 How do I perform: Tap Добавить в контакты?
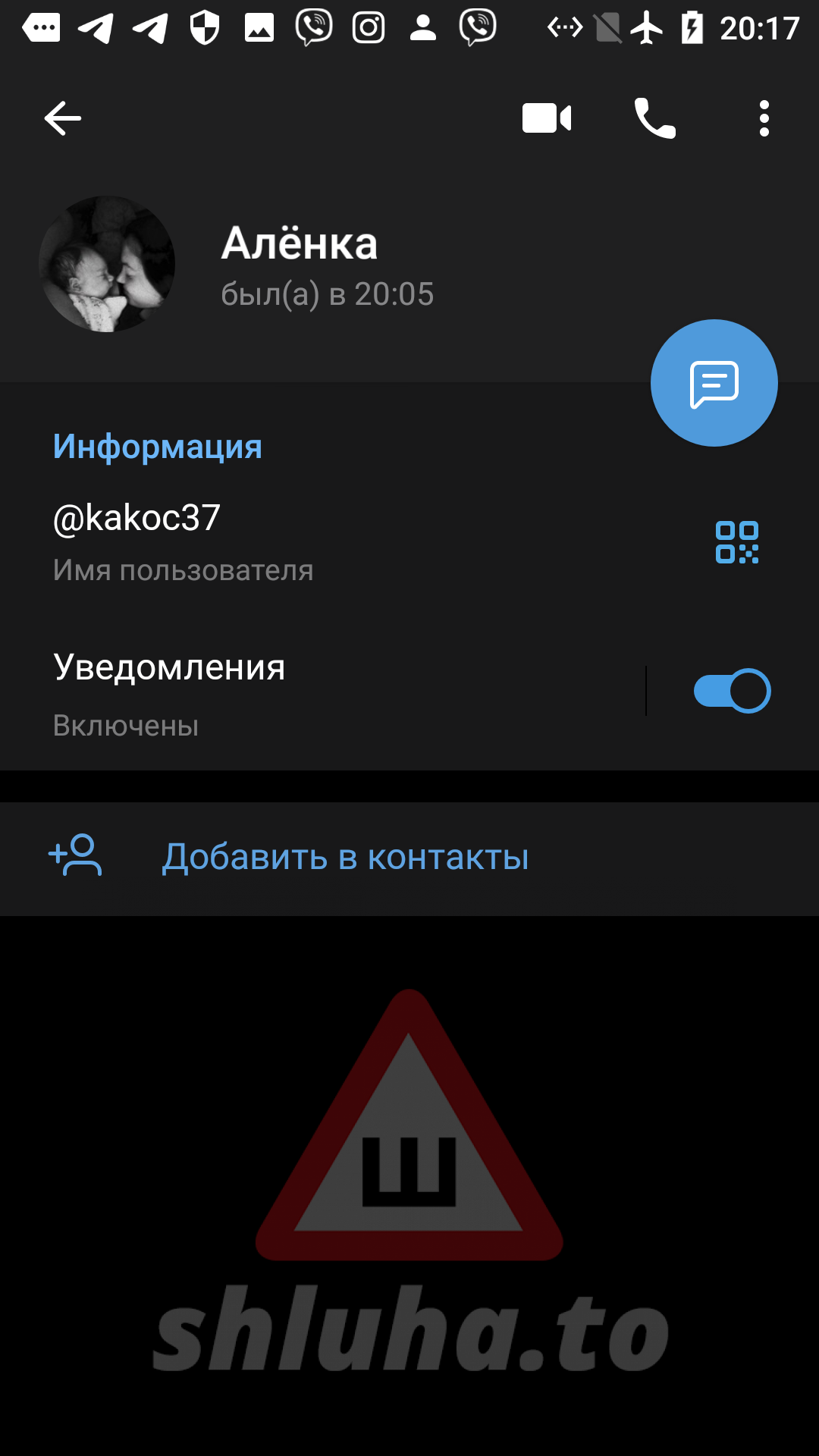tap(345, 858)
